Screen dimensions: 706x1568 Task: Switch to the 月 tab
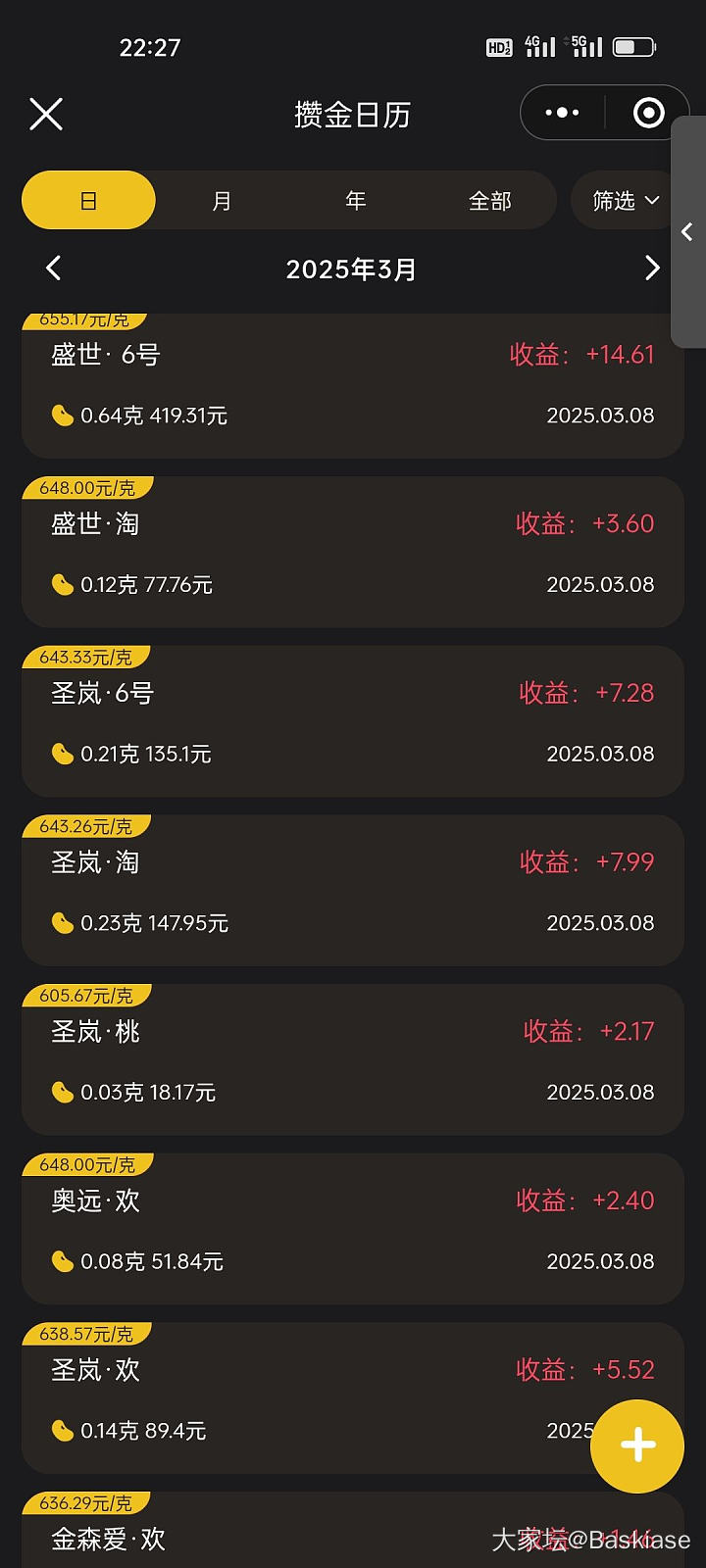(x=223, y=201)
